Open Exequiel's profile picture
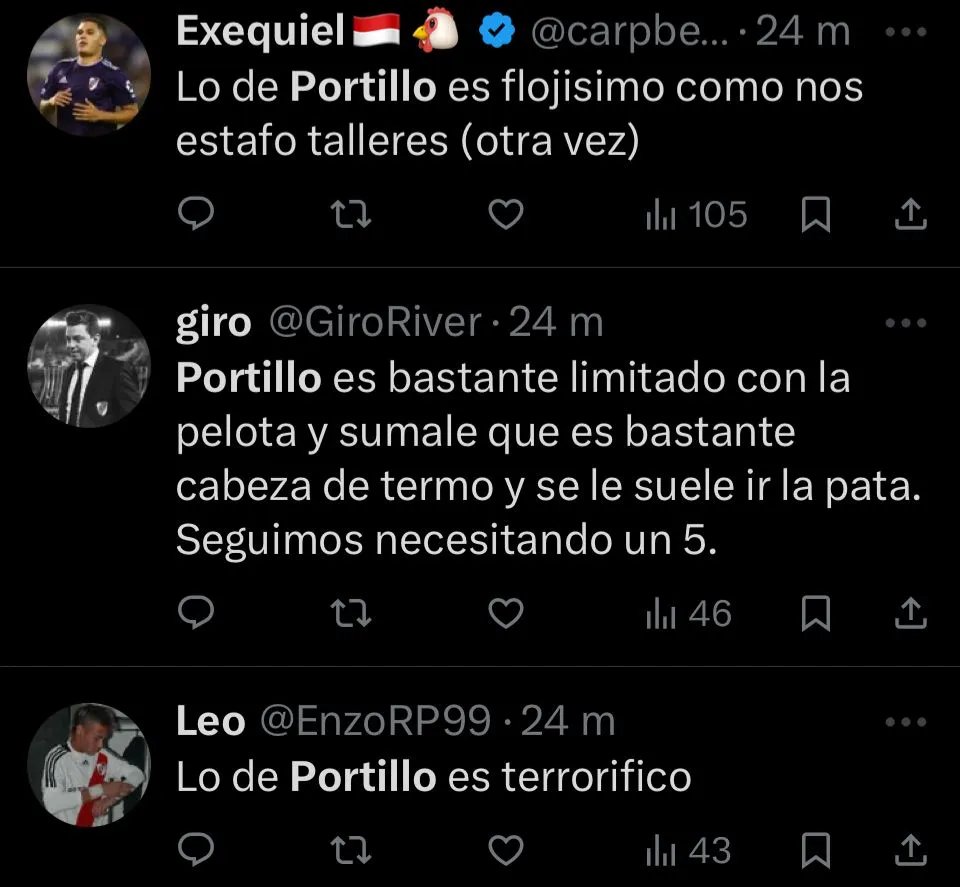Viewport: 960px width, 887px height. pyautogui.click(x=88, y=75)
